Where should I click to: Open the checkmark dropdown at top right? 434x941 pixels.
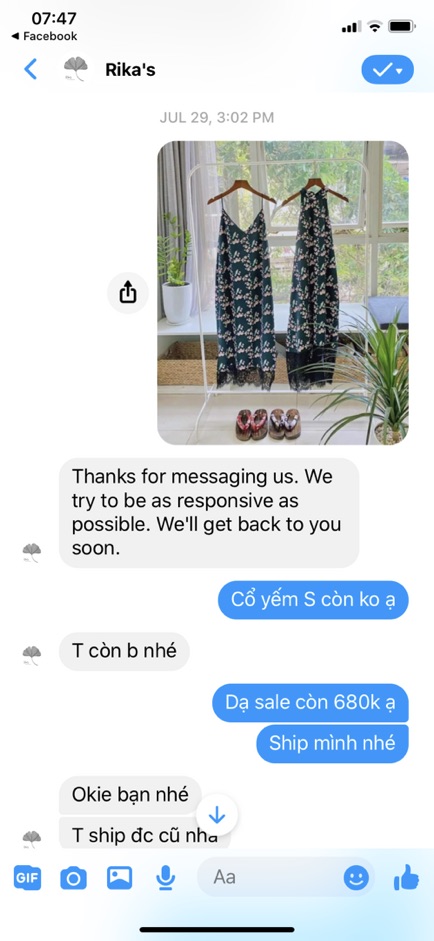387,70
